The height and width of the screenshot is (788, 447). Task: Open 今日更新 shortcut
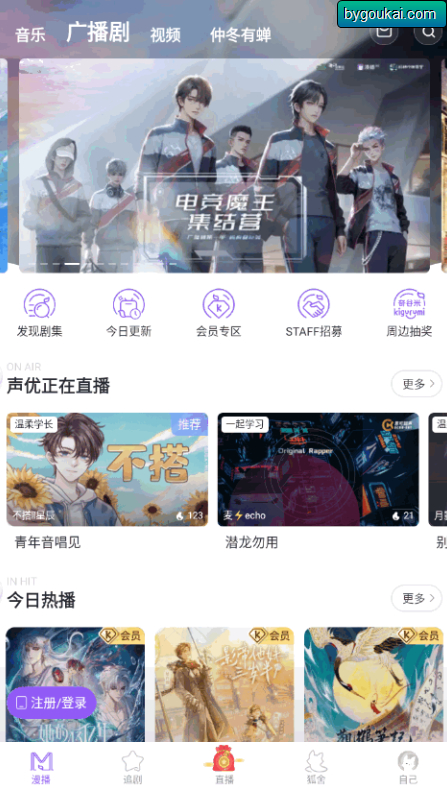click(x=129, y=313)
